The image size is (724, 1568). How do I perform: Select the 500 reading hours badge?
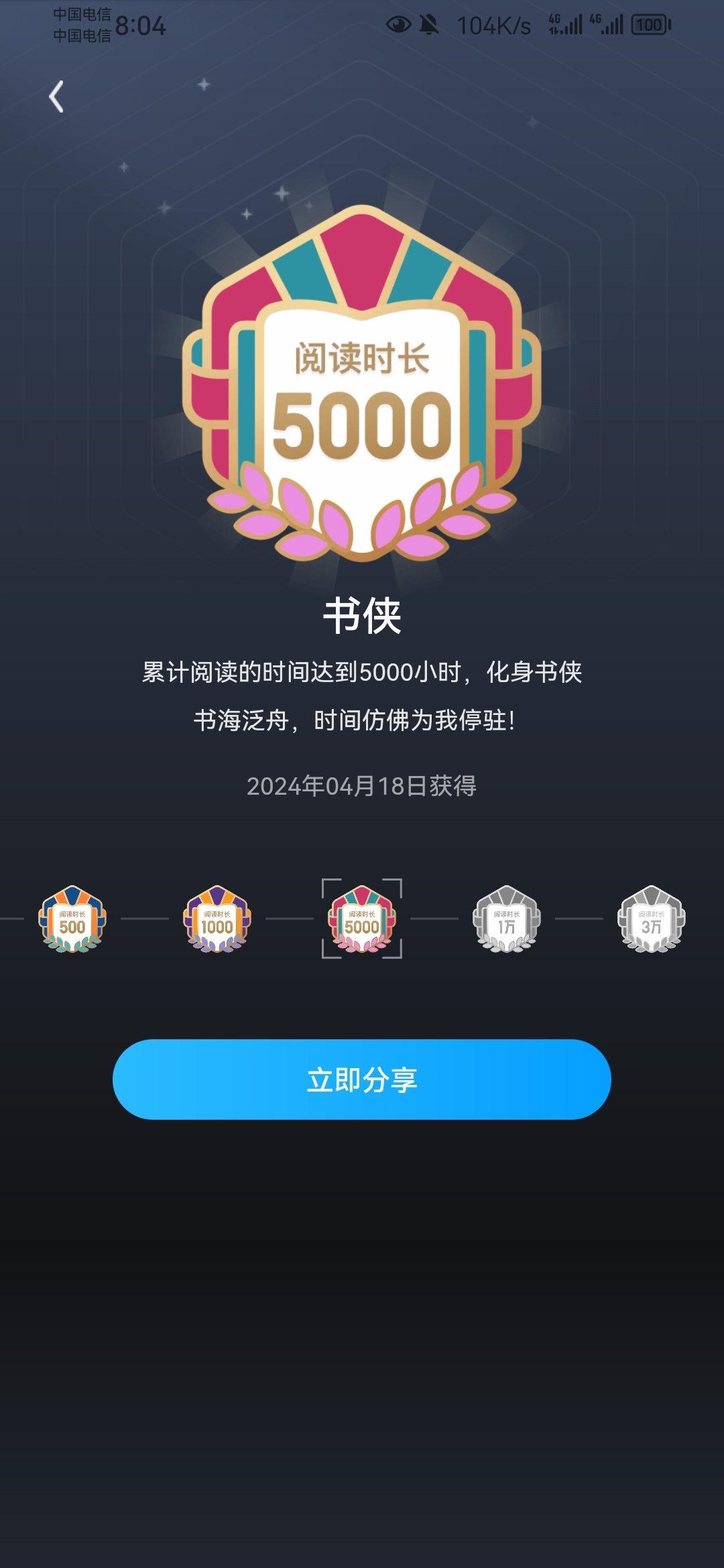click(72, 919)
